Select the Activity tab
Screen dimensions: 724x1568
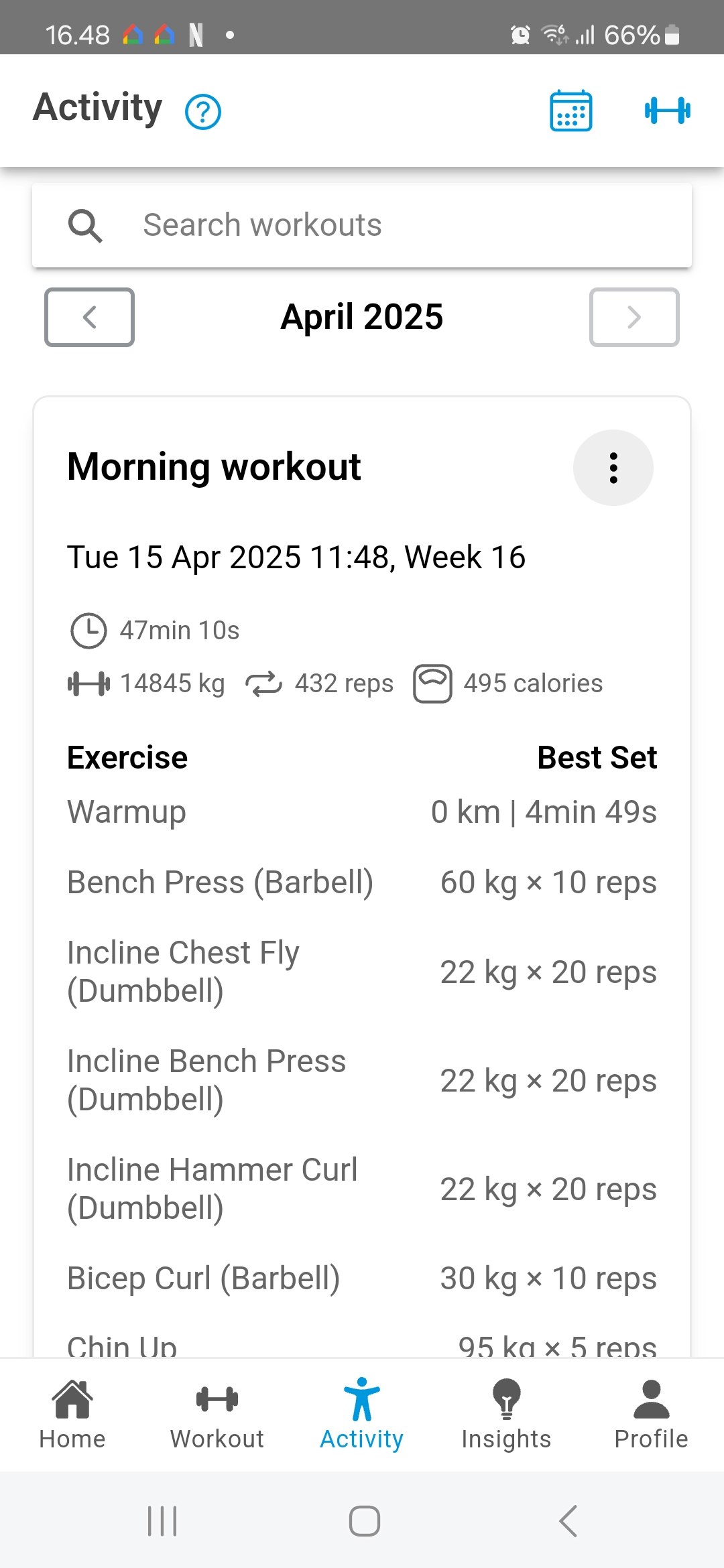pyautogui.click(x=362, y=1415)
